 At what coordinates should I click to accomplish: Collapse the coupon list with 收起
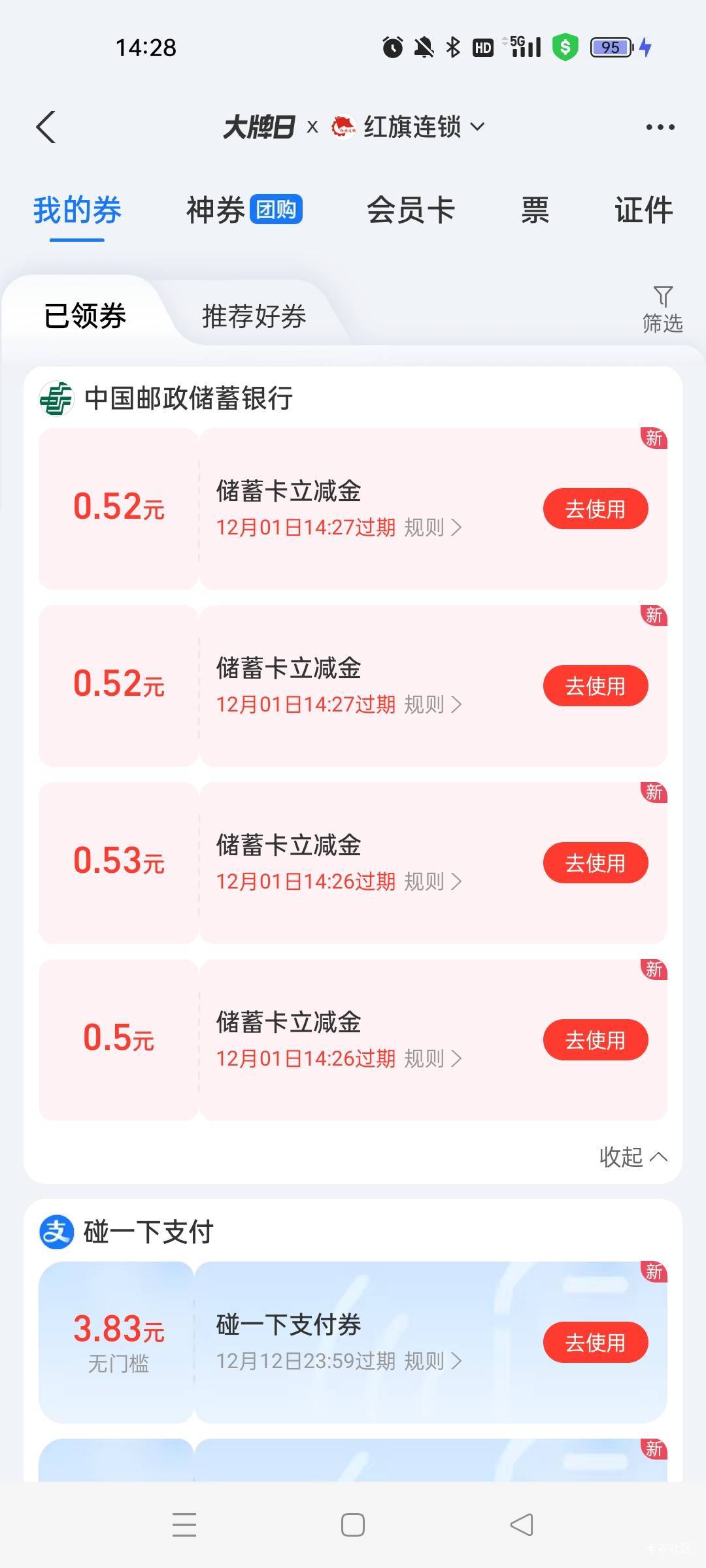point(633,1157)
